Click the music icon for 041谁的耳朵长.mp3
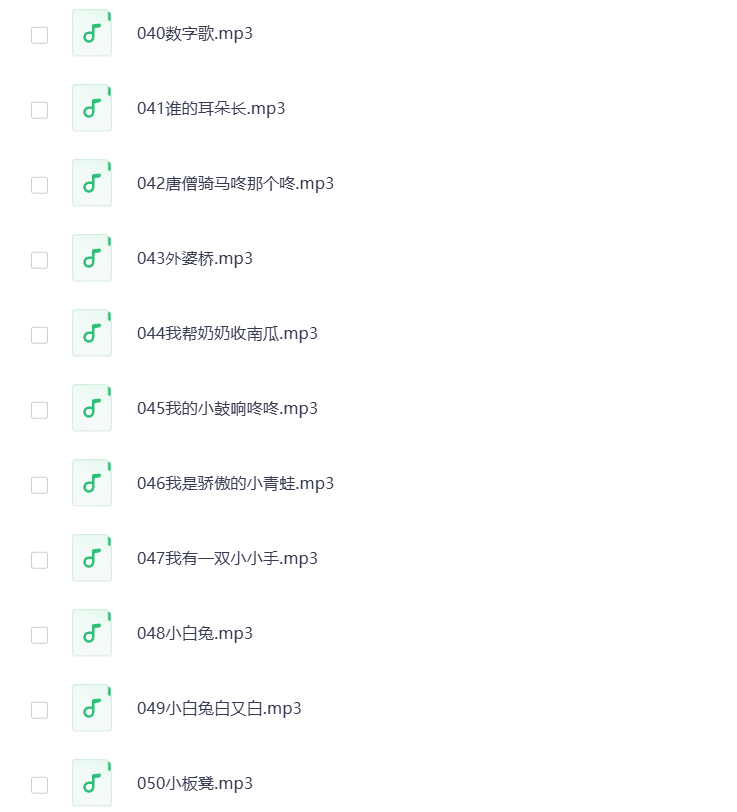This screenshot has width=737, height=812. pos(91,108)
